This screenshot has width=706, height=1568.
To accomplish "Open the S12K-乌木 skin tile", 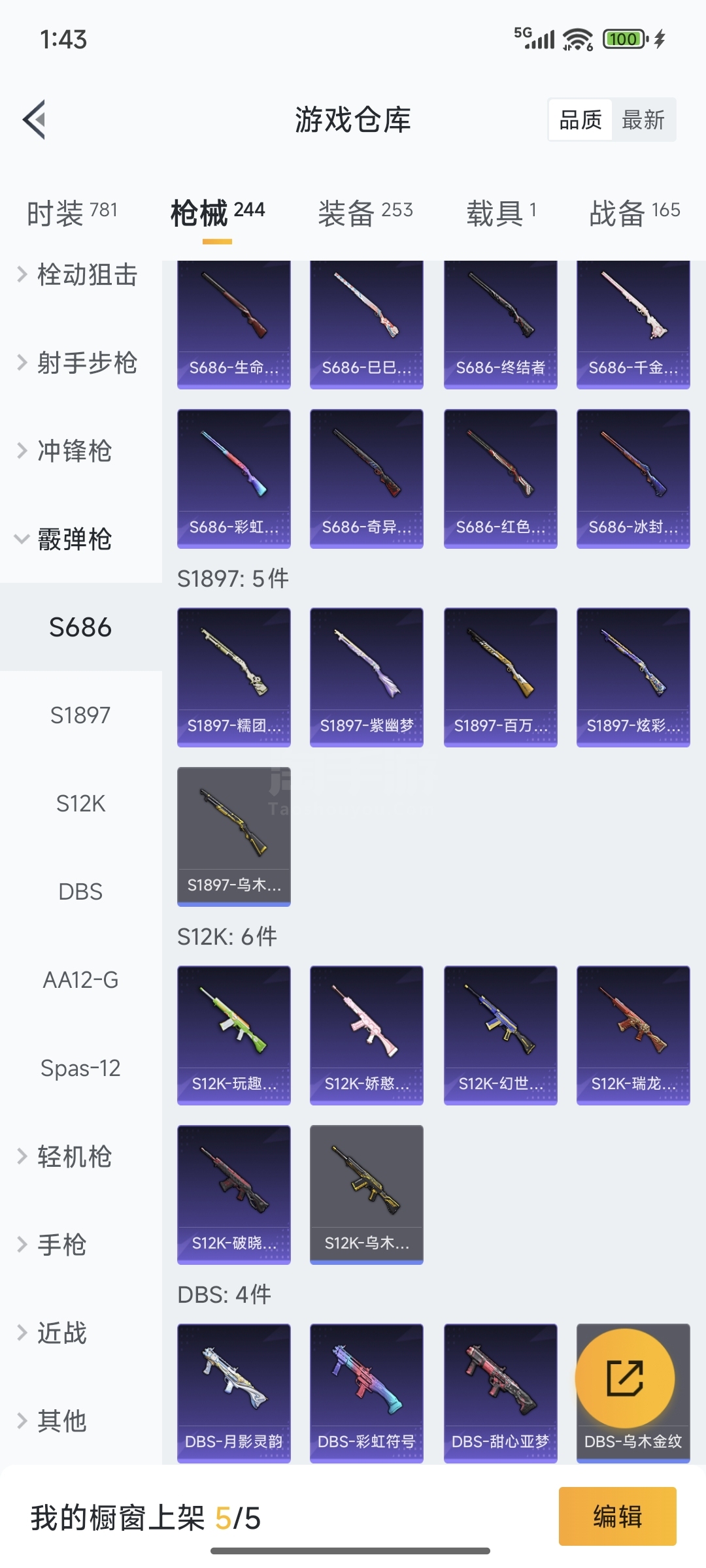I will coord(367,1195).
